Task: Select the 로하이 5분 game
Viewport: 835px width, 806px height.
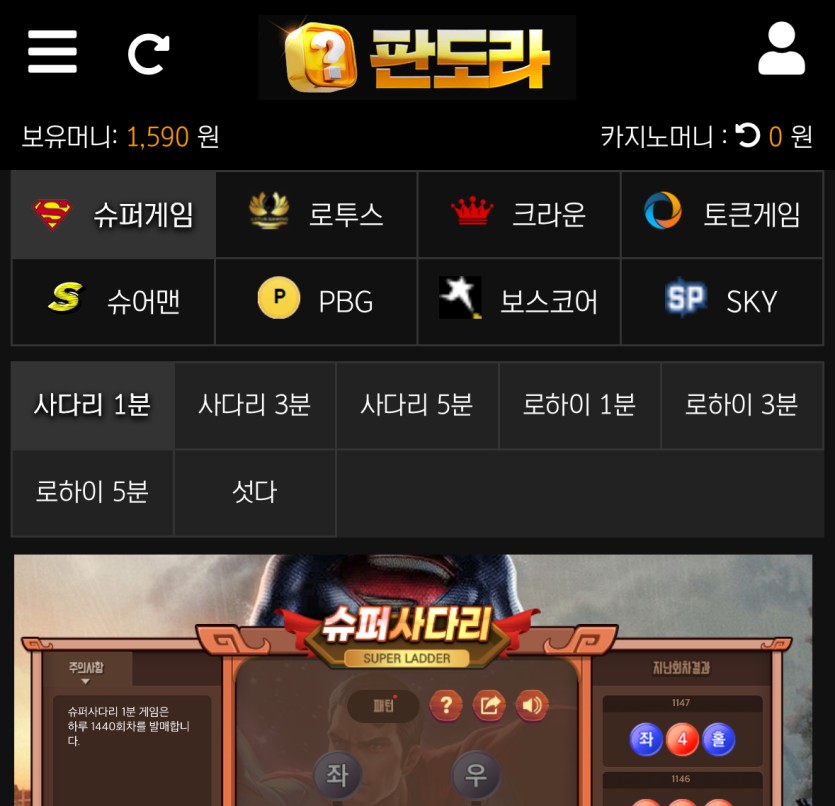Action: tap(93, 492)
